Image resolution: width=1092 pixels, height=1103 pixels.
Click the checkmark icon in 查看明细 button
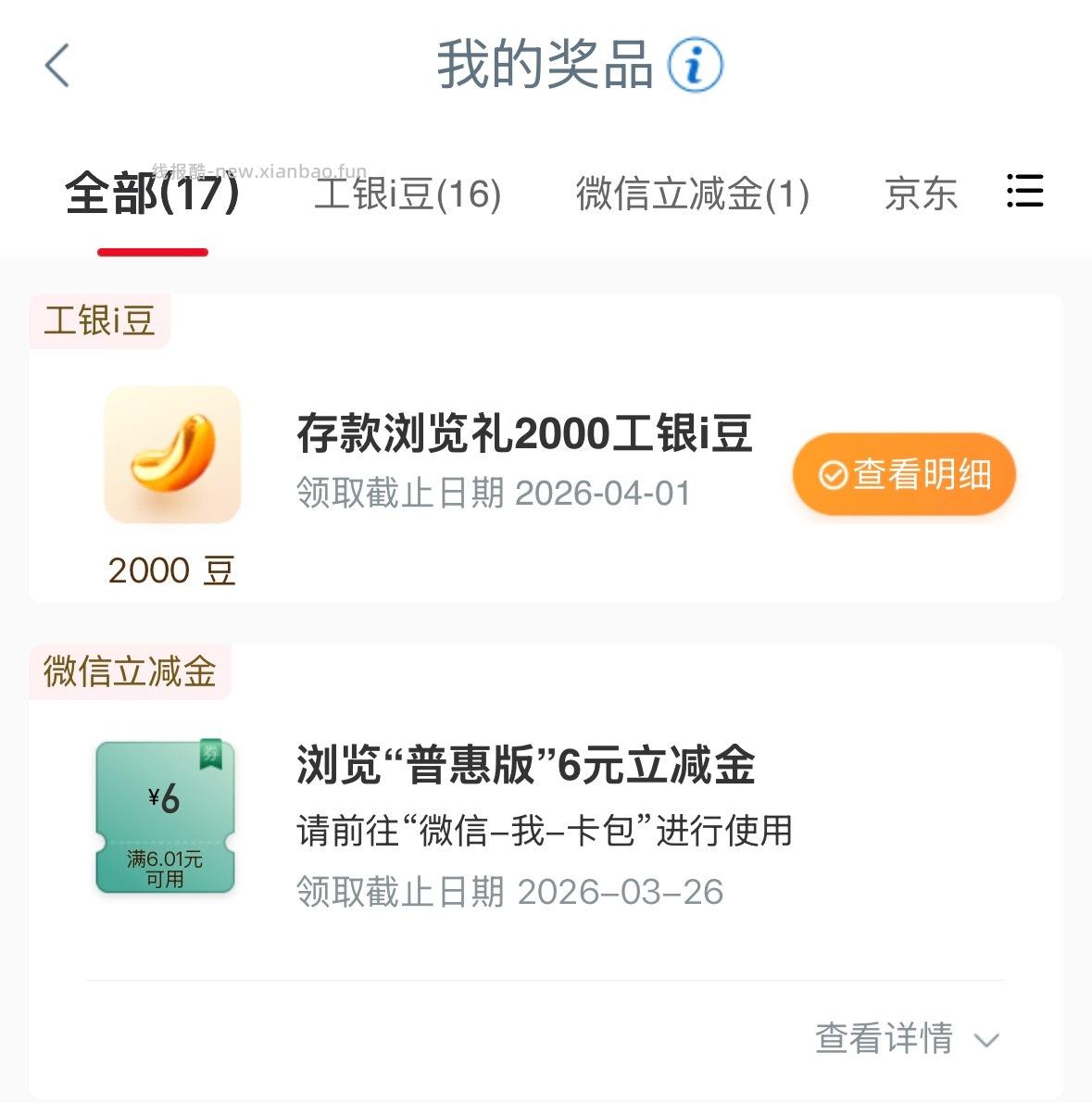pyautogui.click(x=832, y=474)
